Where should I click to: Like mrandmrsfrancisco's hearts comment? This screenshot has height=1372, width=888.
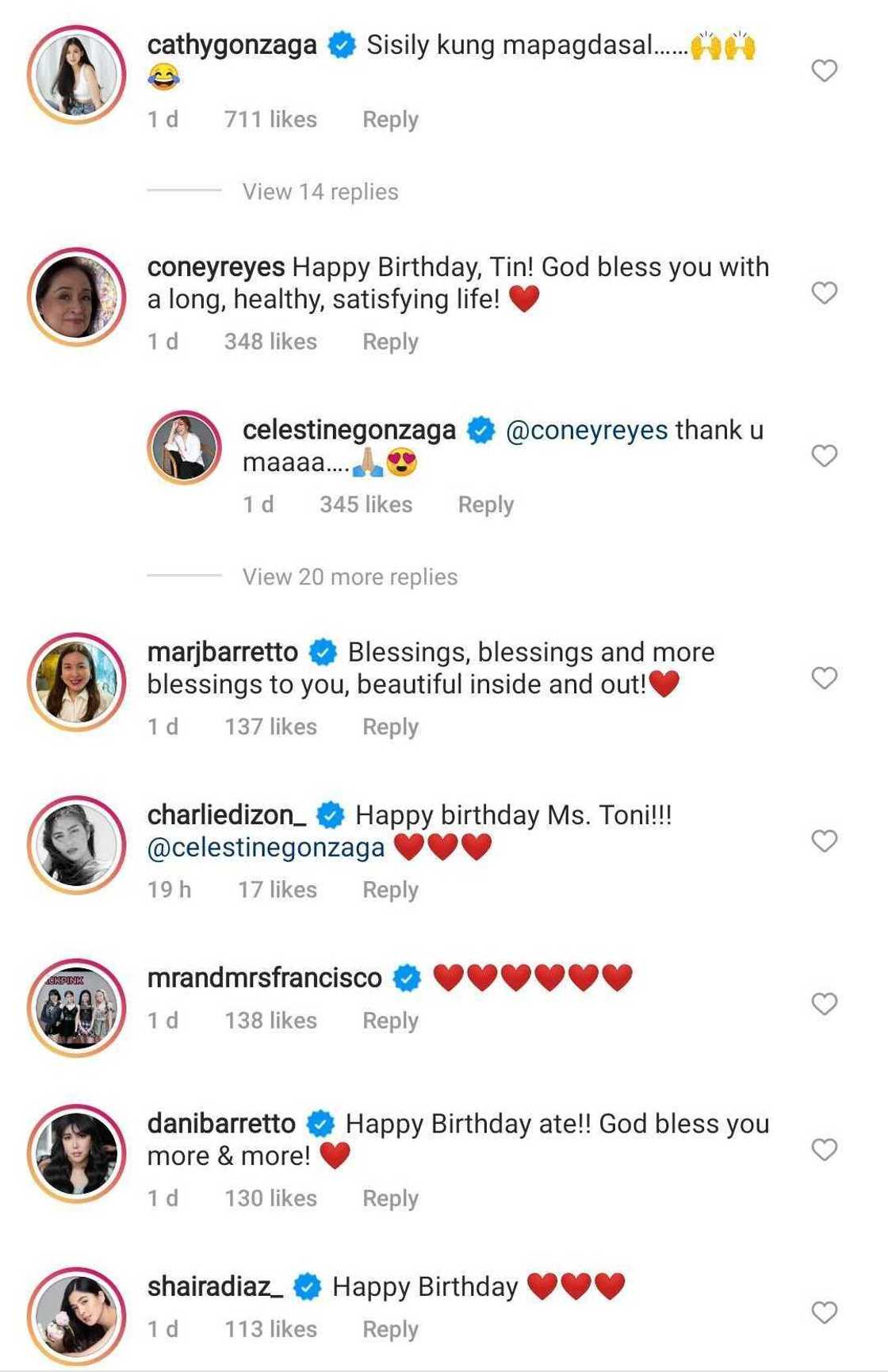click(x=825, y=1004)
